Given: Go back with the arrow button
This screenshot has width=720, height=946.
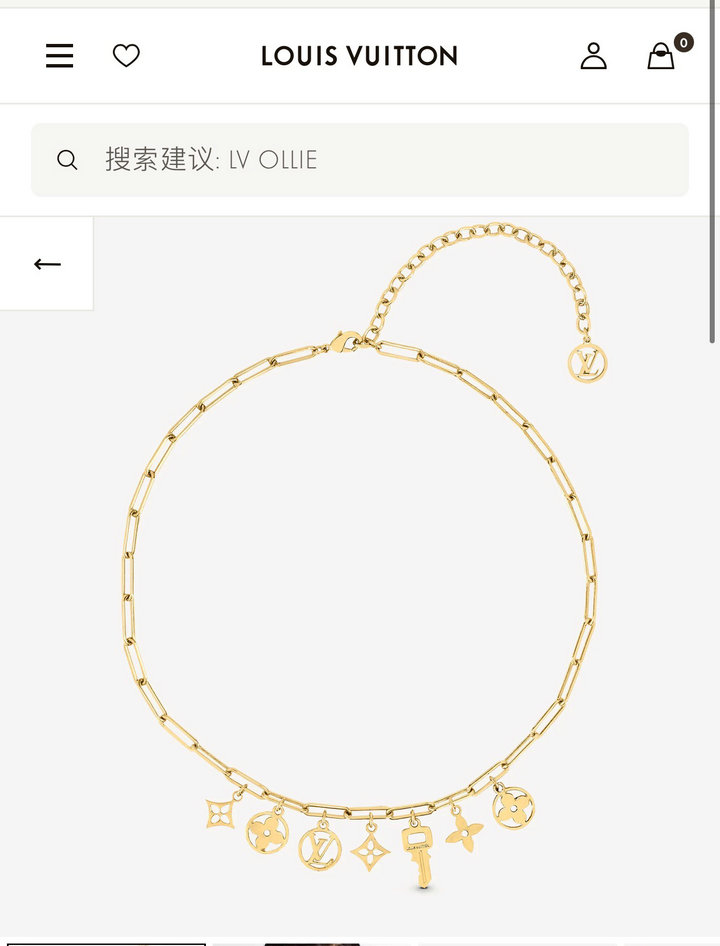Looking at the screenshot, I should point(47,264).
